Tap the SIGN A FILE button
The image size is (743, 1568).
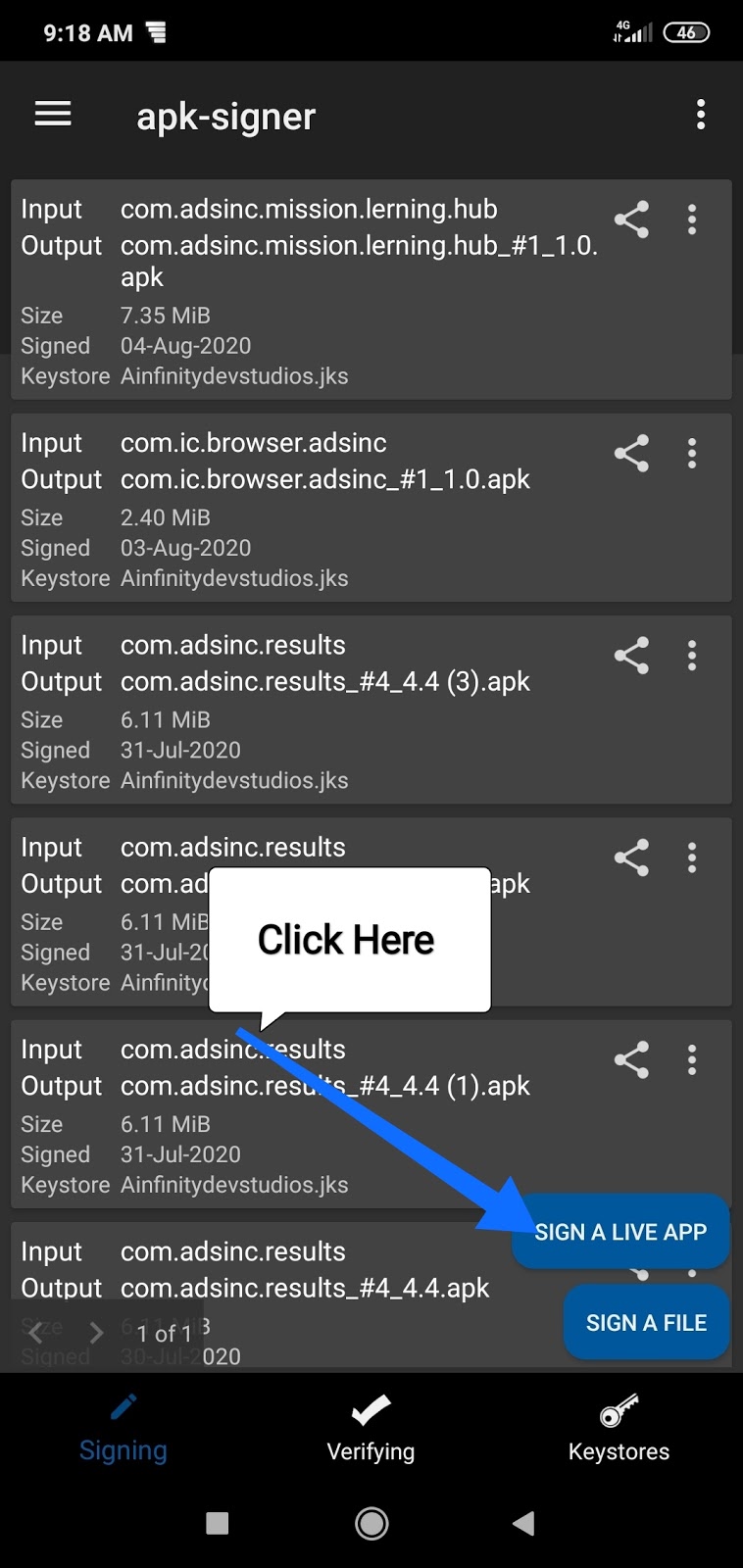click(646, 1323)
